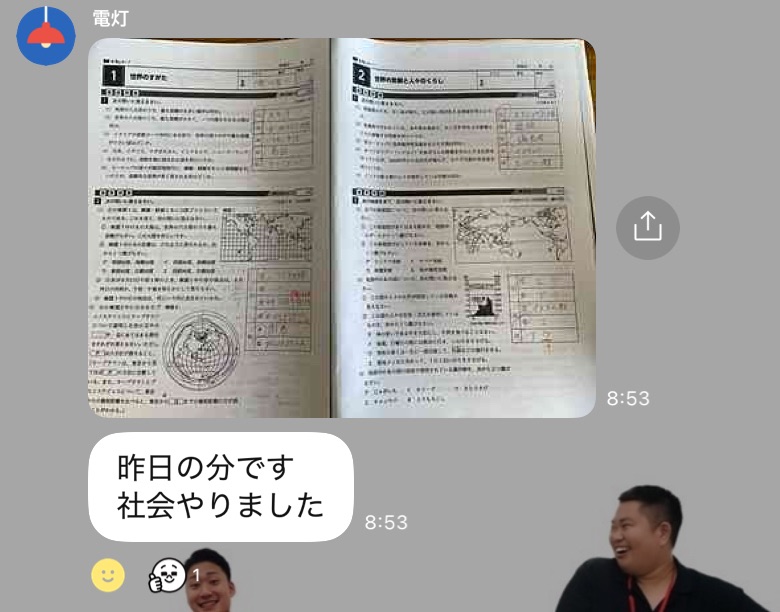Open 電灯's profile avatar
780x612 pixels.
[46, 36]
